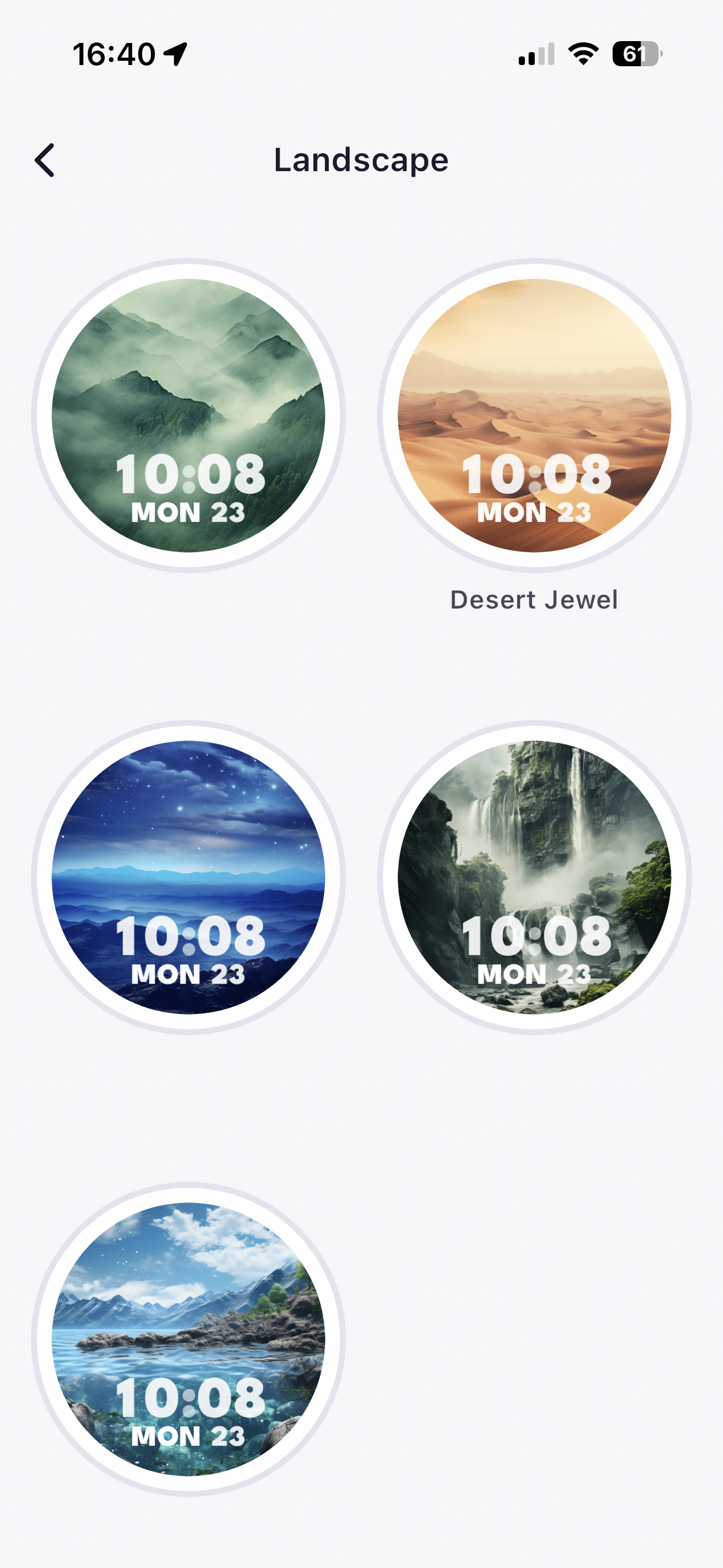
Task: Choose the Desert Jewel watch face
Action: [534, 415]
